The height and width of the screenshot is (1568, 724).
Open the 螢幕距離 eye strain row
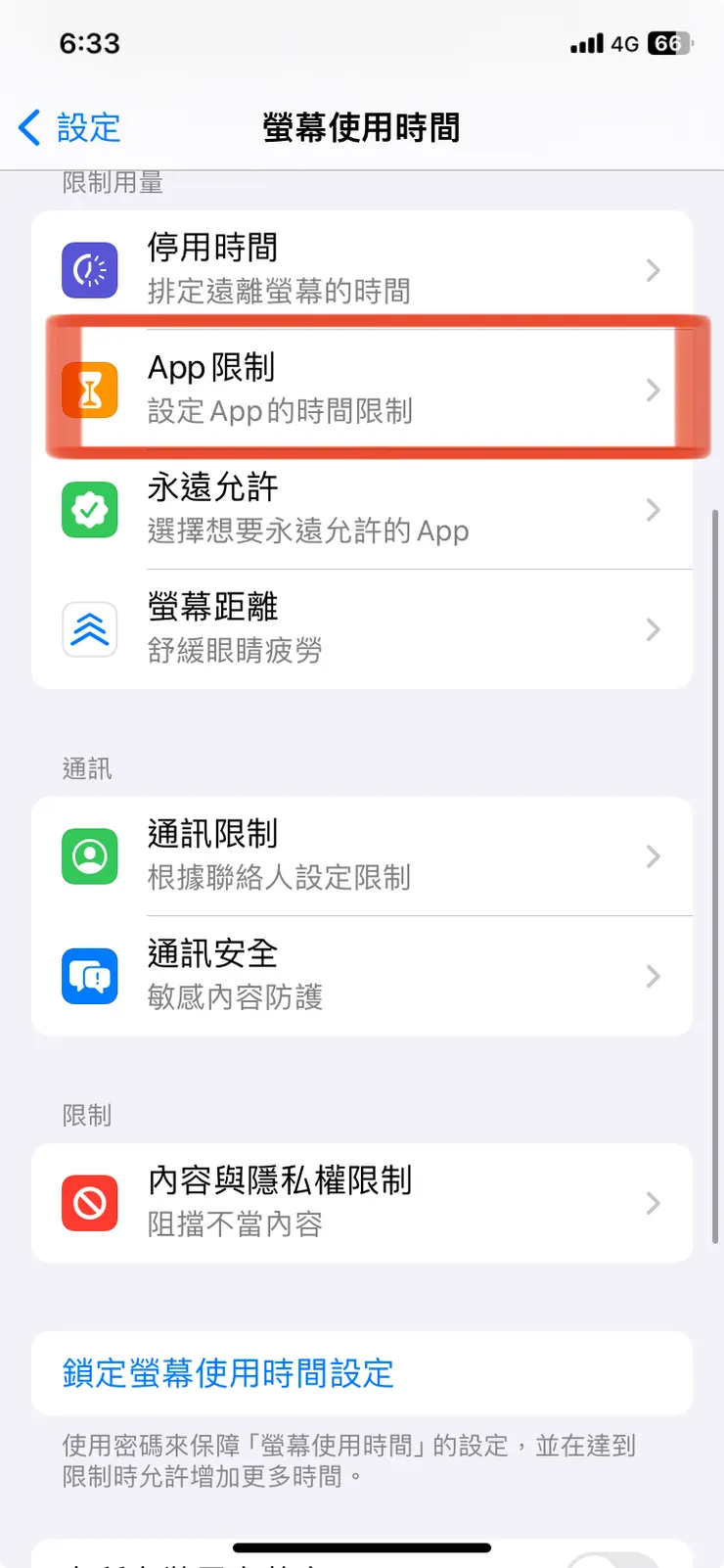(362, 628)
